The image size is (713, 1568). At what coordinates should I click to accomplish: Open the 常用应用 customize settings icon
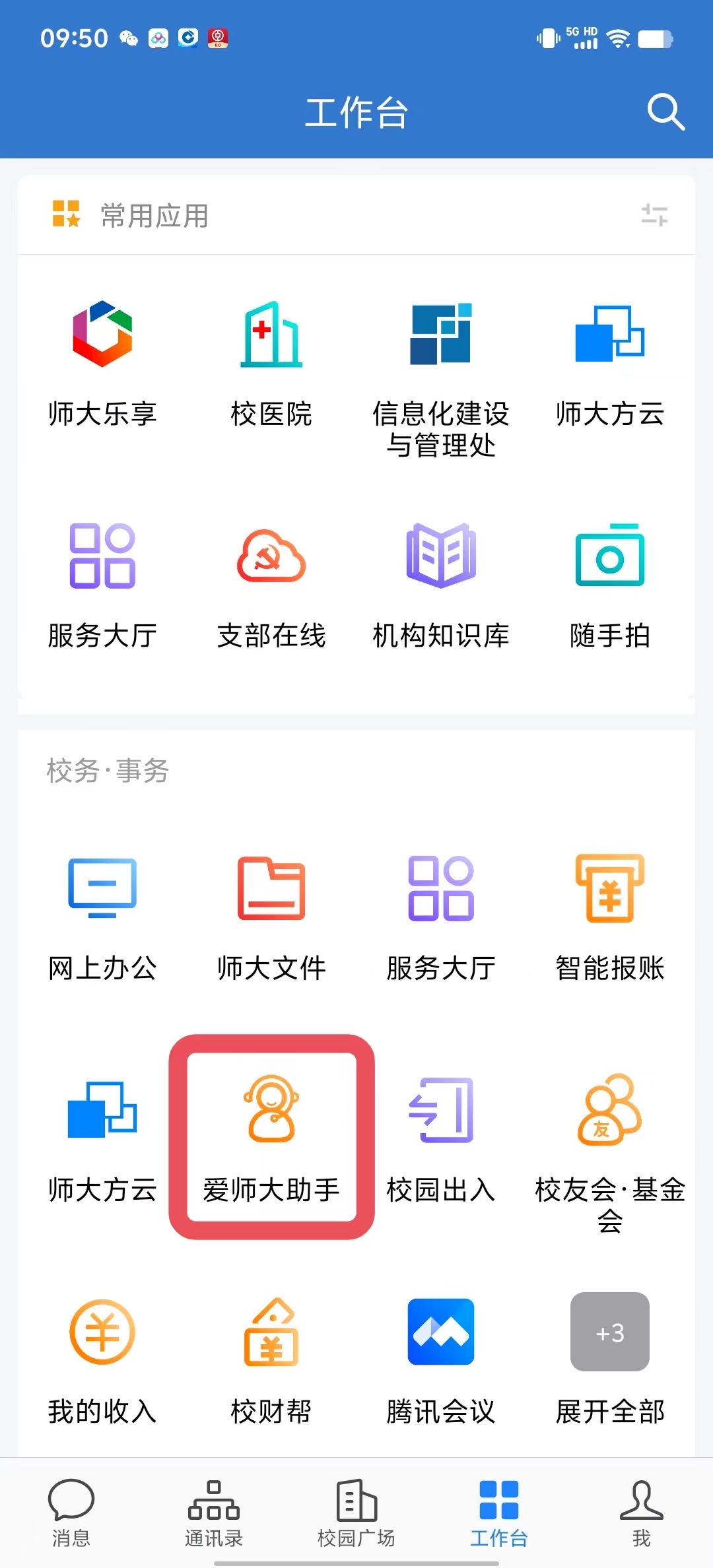(654, 215)
